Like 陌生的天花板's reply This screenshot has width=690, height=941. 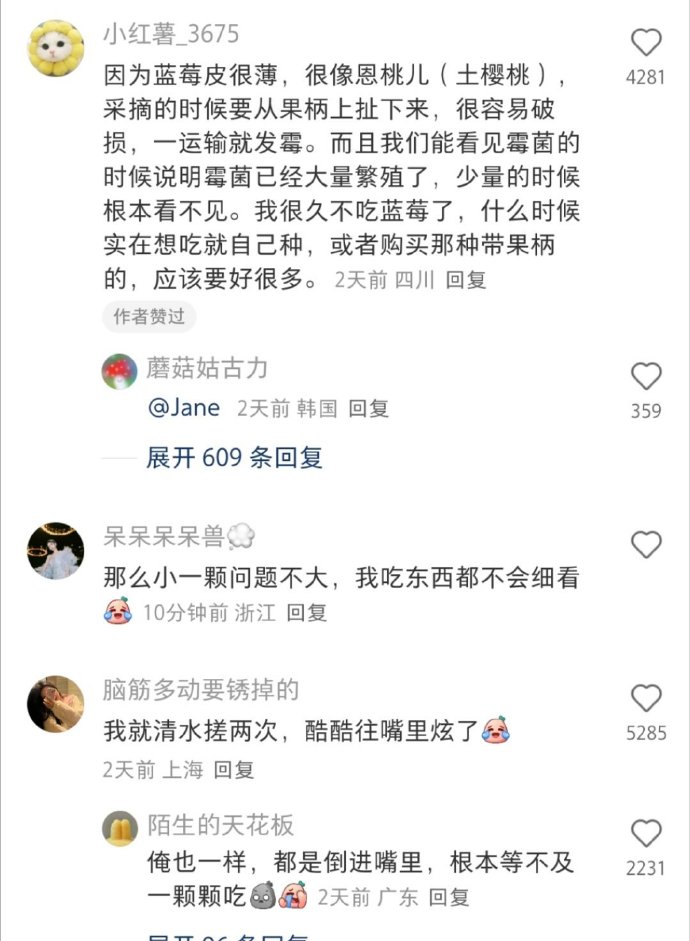647,834
